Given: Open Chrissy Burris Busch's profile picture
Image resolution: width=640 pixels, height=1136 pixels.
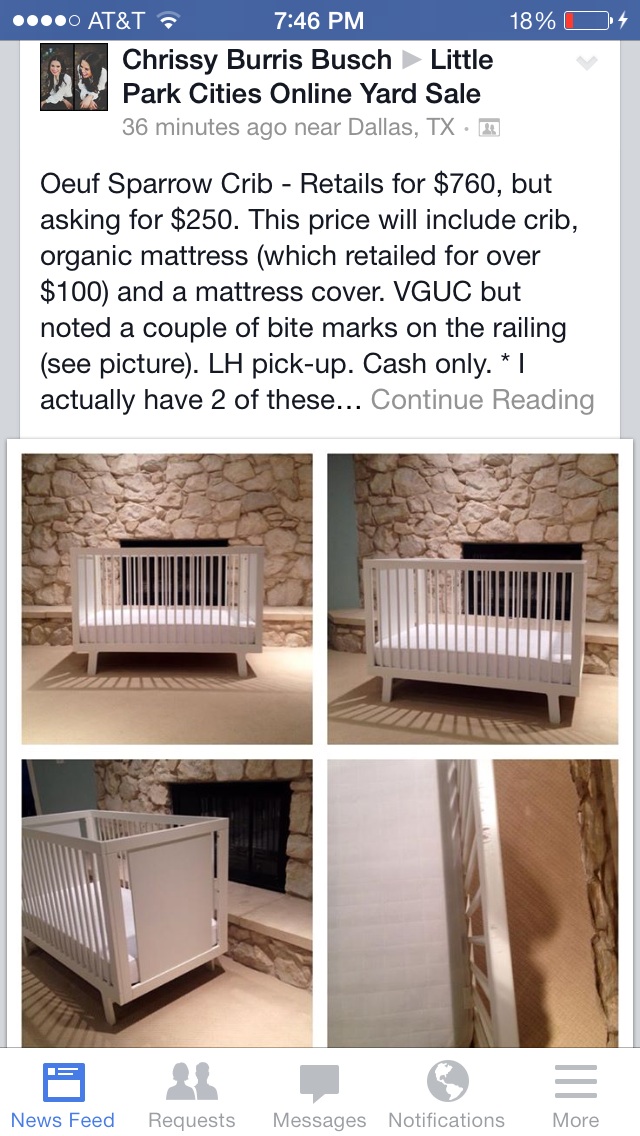Looking at the screenshot, I should (x=74, y=77).
